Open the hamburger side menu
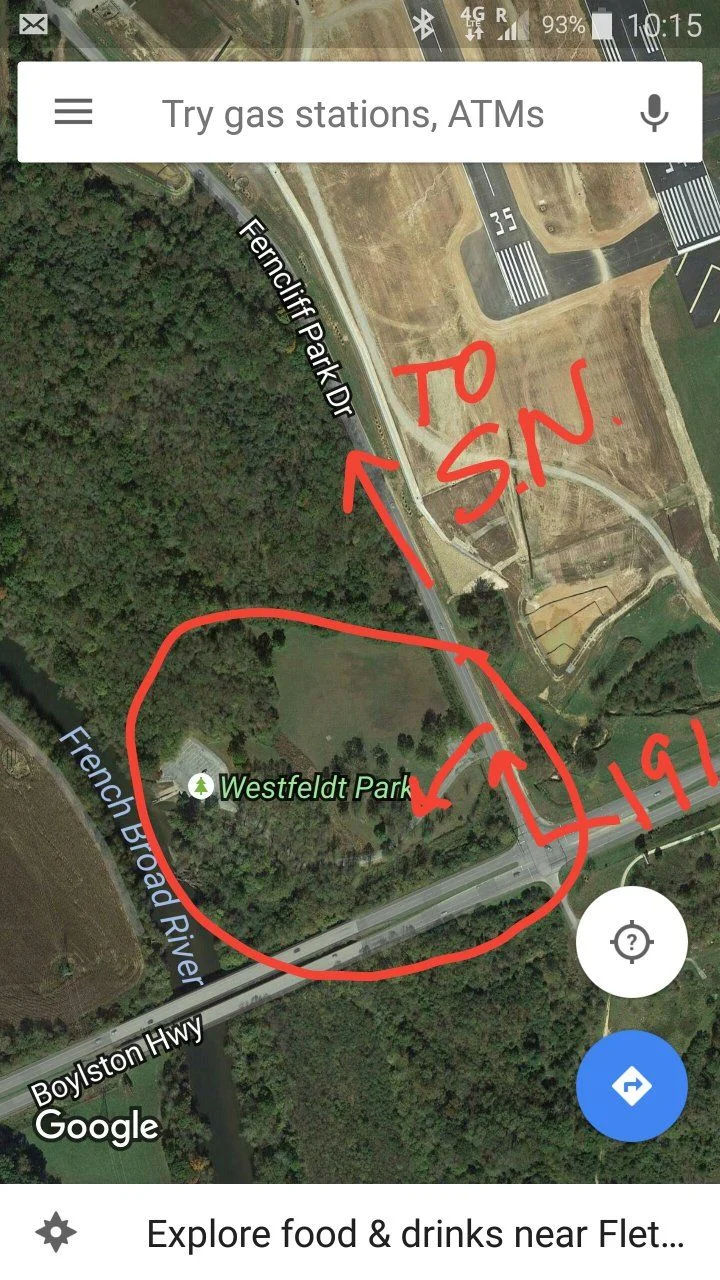 click(73, 112)
